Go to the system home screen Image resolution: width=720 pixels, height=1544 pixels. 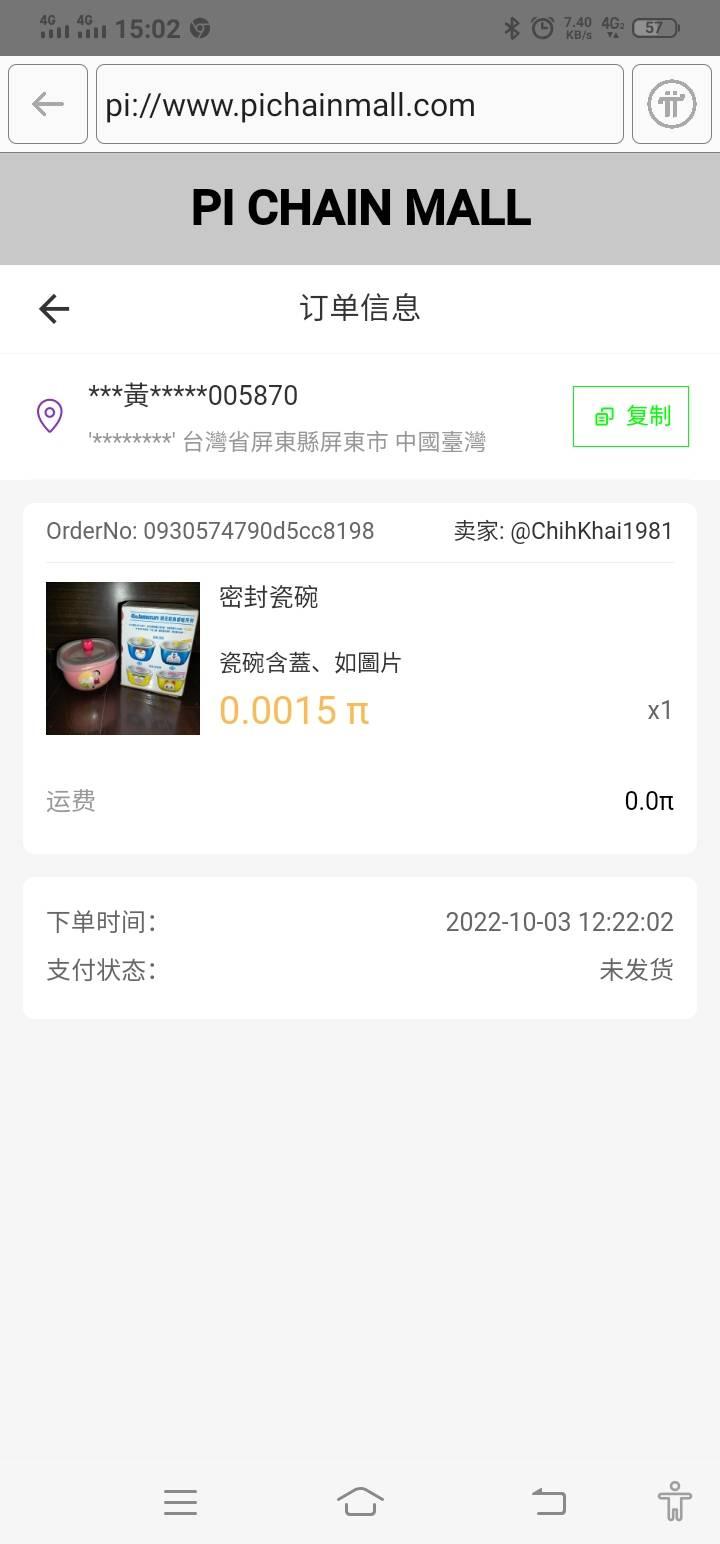360,1501
